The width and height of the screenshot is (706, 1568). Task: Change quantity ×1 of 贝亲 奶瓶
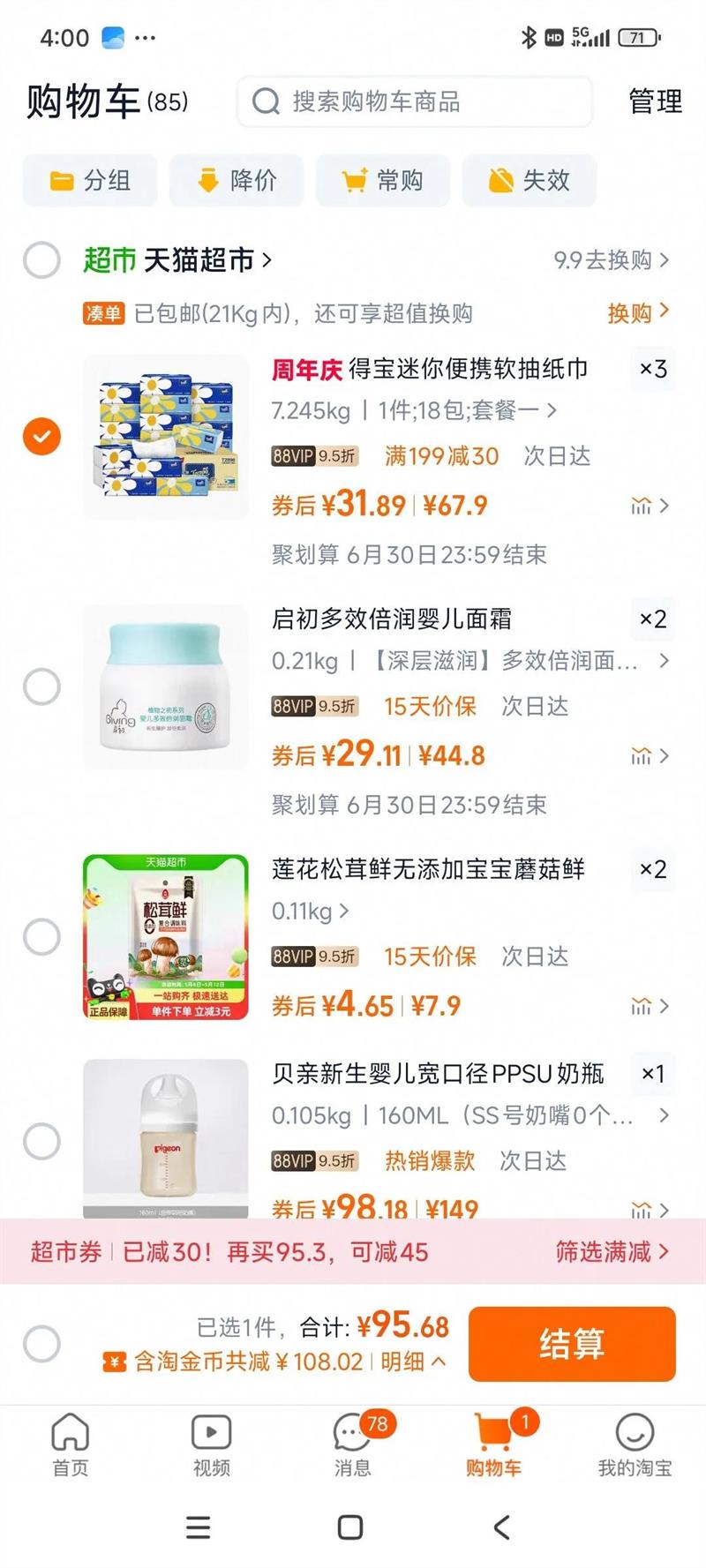point(653,1074)
